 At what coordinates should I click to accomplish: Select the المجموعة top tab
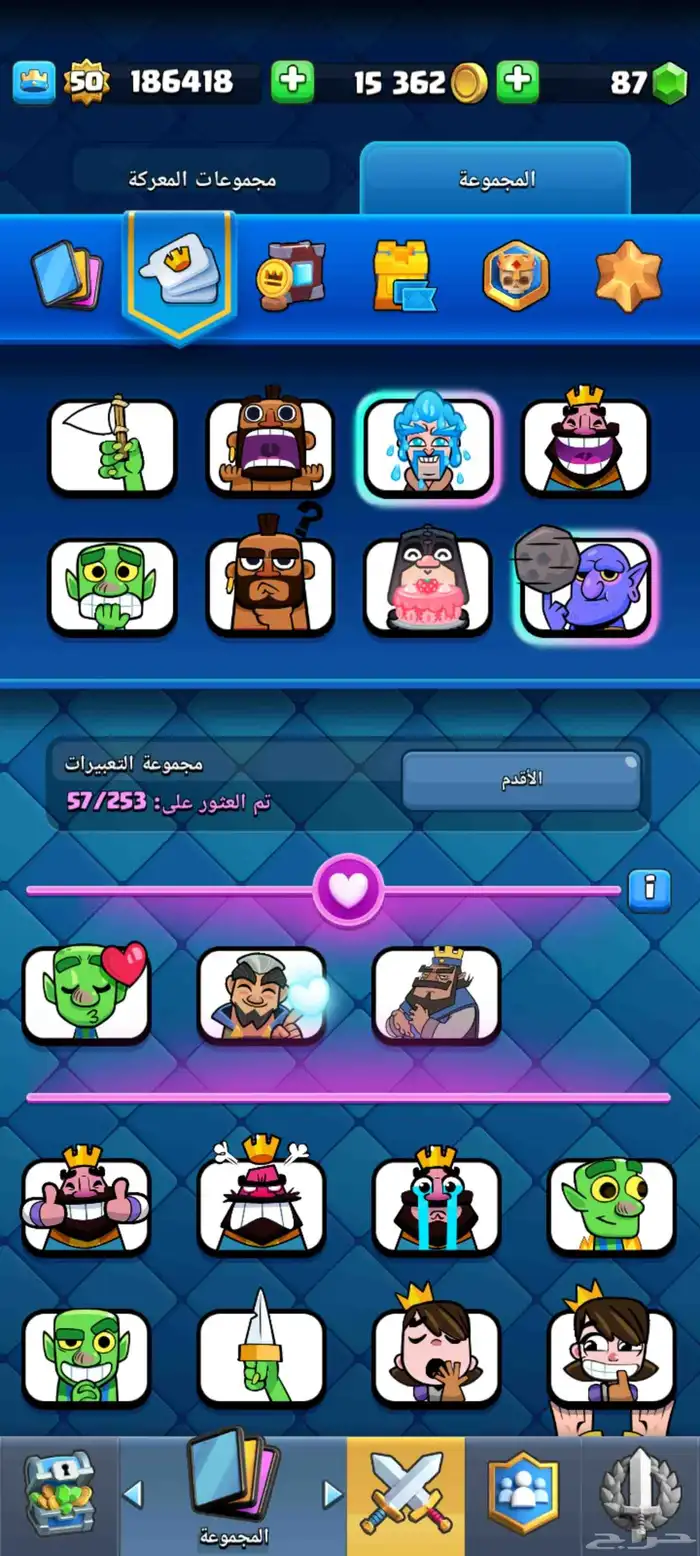(x=496, y=180)
